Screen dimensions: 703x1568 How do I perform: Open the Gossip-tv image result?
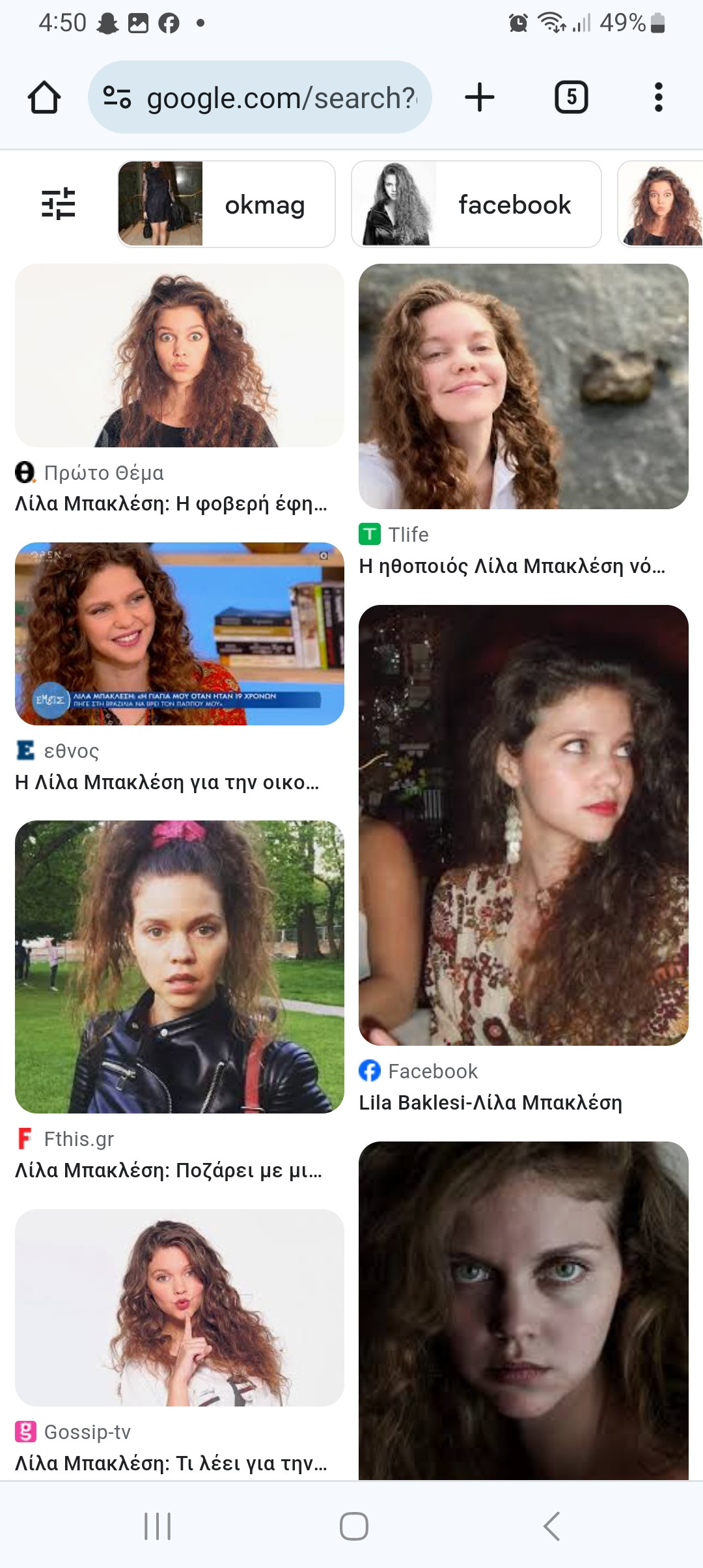[x=180, y=1308]
